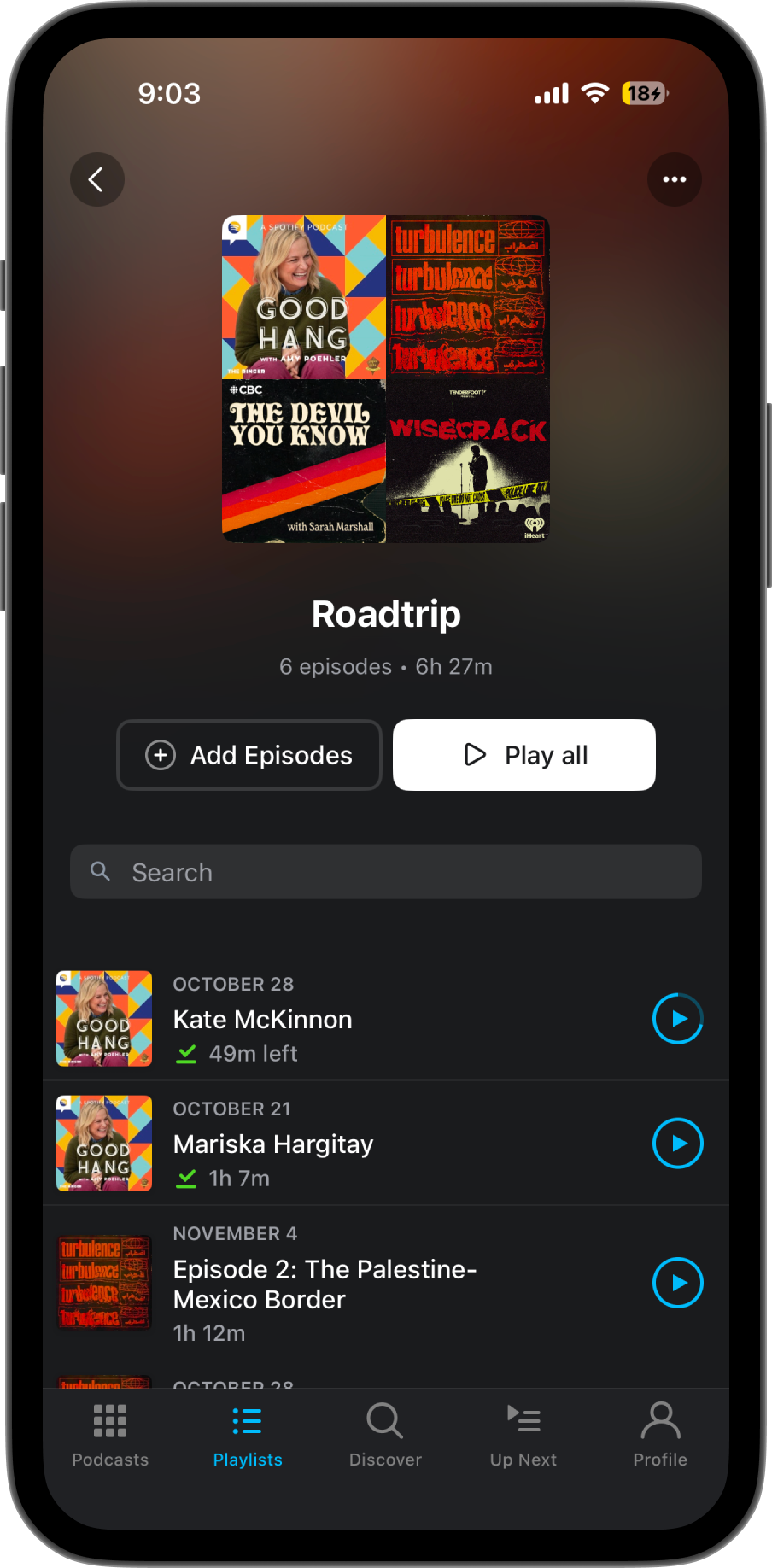Open the Up Next queue tab
The image size is (772, 1568).
click(x=523, y=1435)
